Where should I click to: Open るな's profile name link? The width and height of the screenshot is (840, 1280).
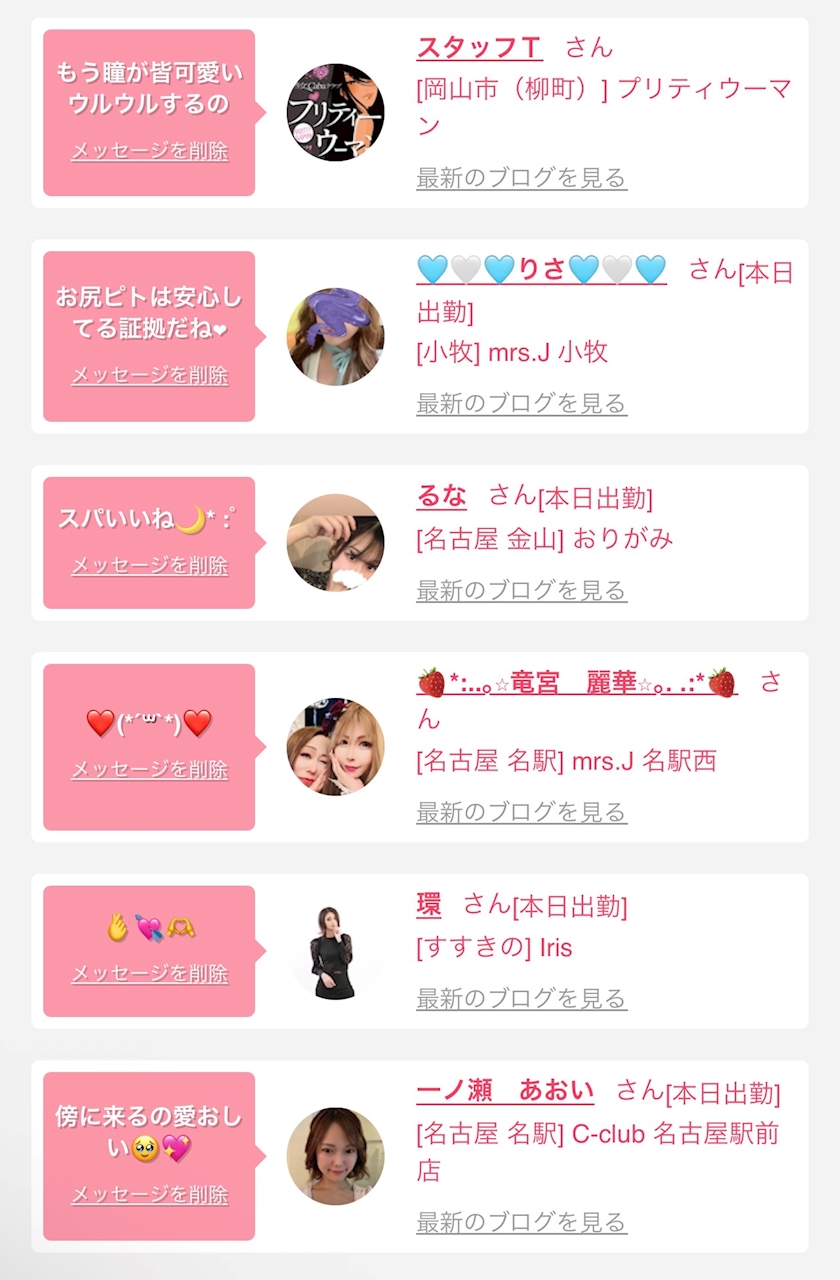tap(441, 496)
